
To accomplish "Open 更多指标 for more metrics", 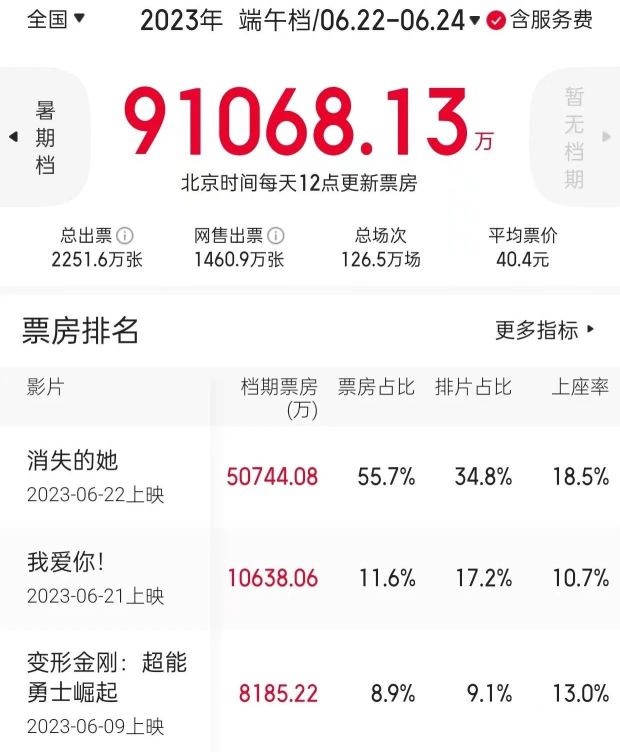I will [x=545, y=330].
